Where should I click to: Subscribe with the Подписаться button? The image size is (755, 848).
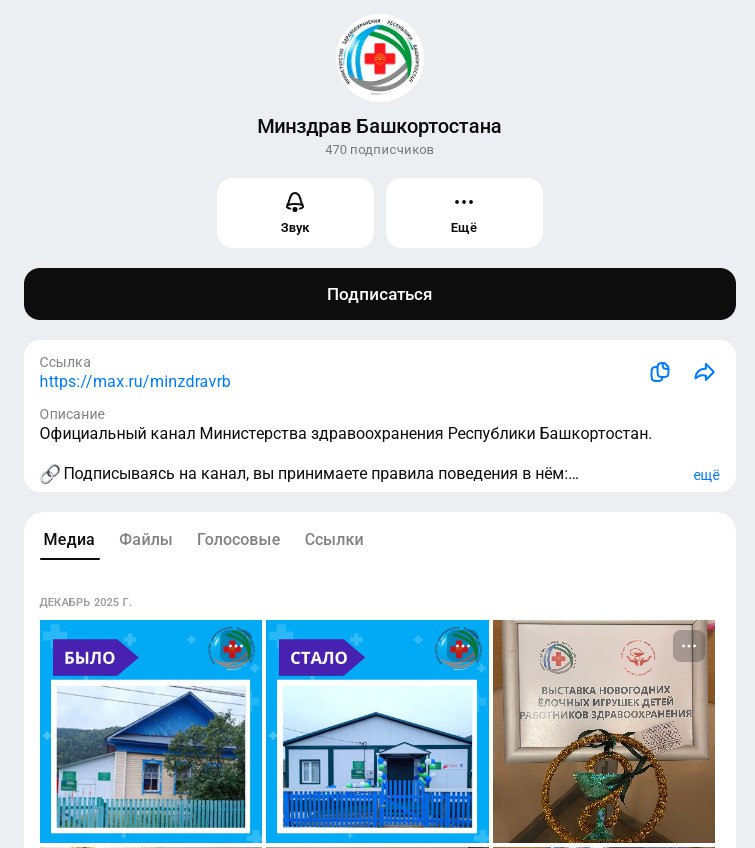379,294
